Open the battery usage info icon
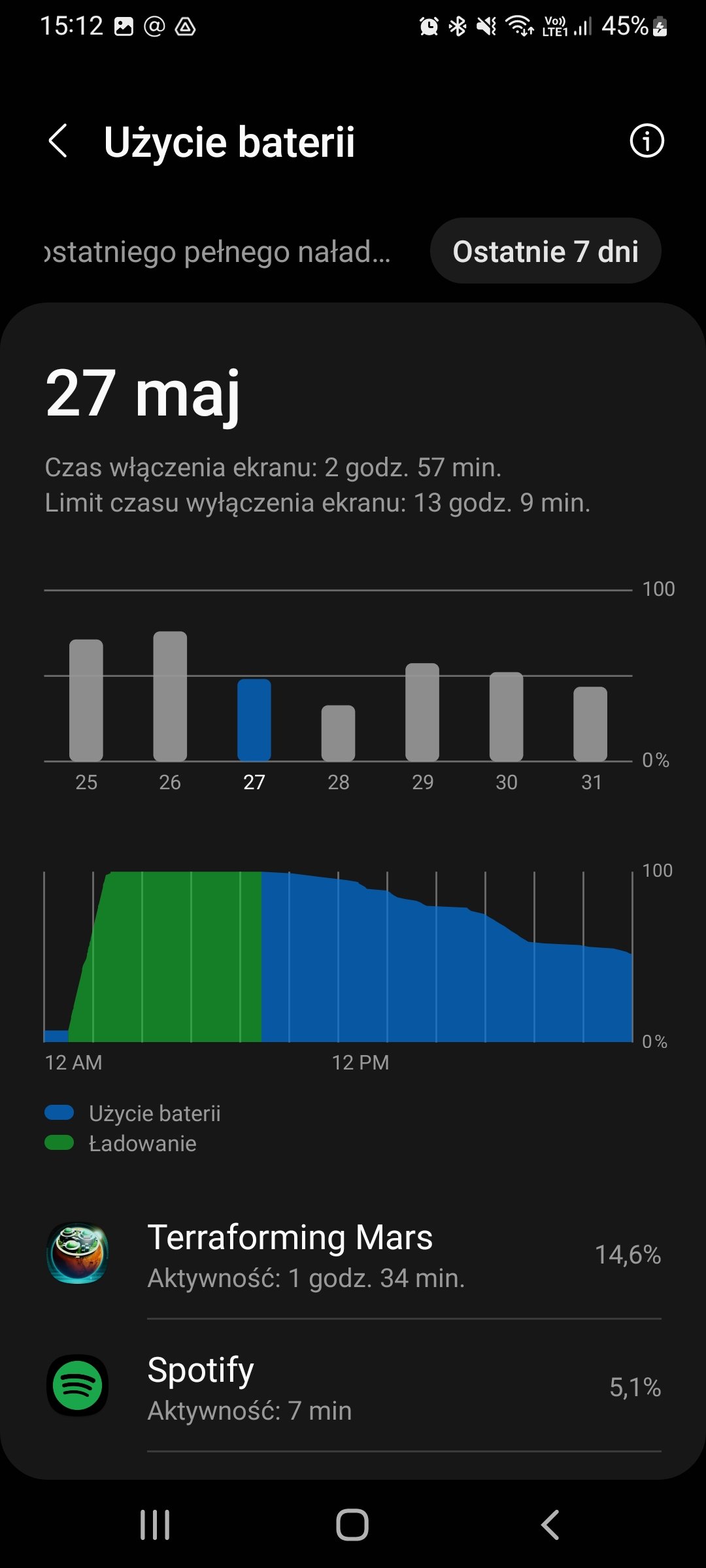Screen dimensions: 706x1568 tap(647, 141)
